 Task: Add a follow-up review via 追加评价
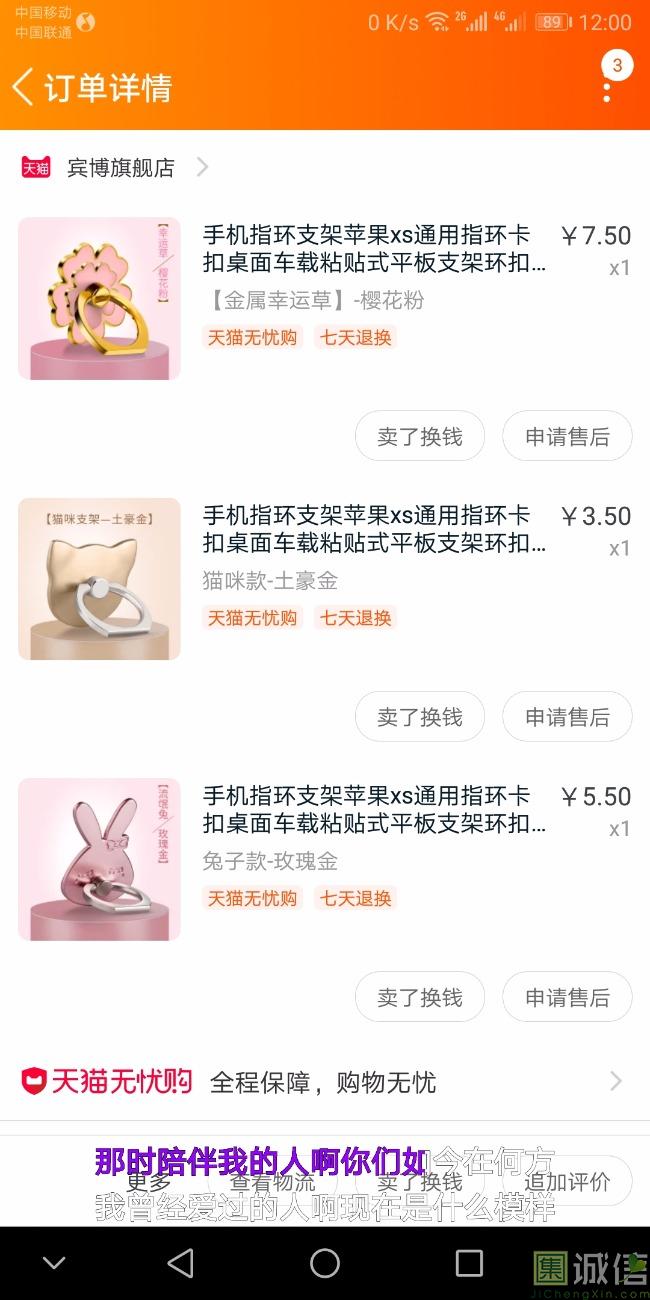click(567, 1181)
